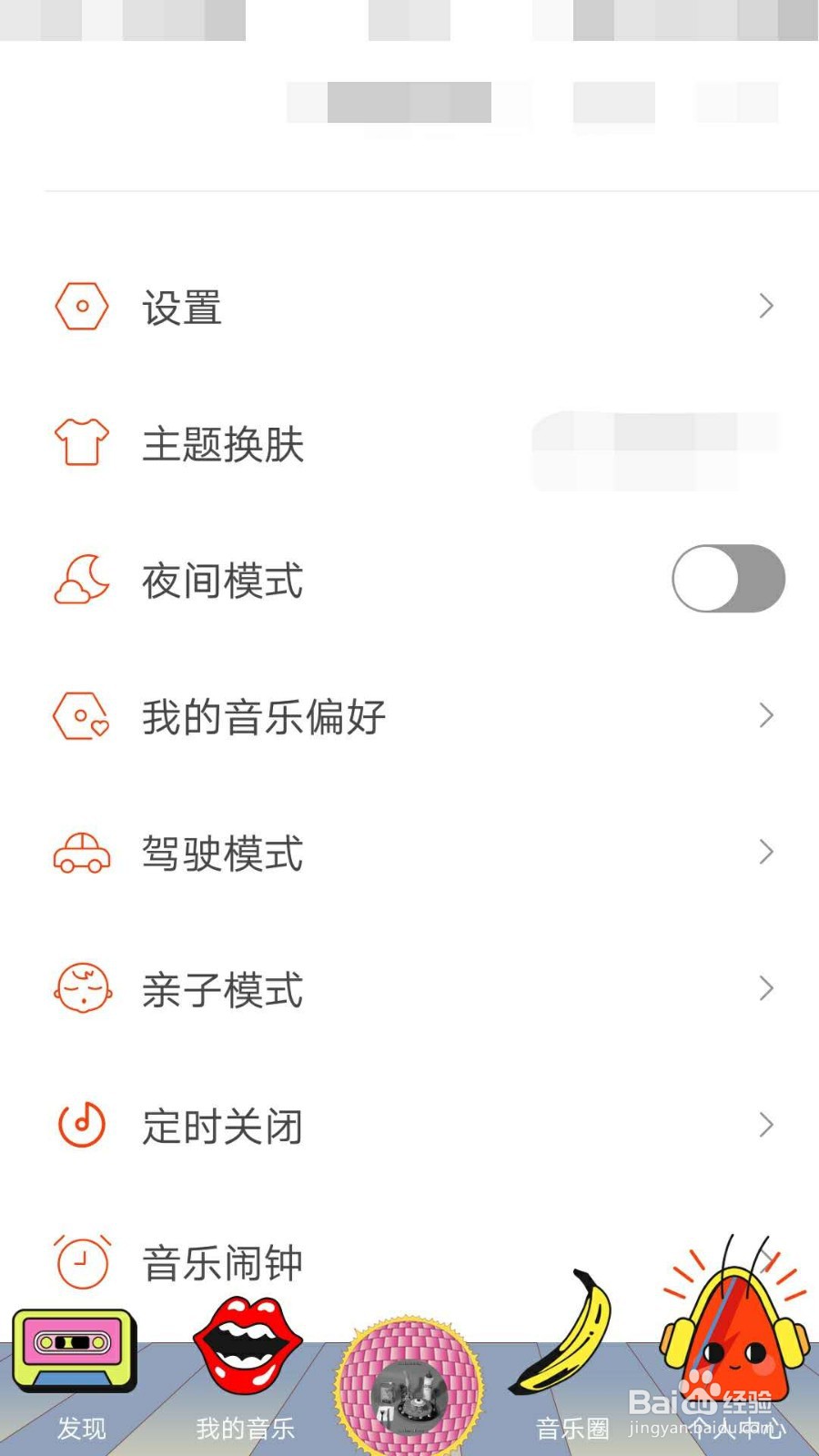Open the 亲子模式 page

coord(765,989)
